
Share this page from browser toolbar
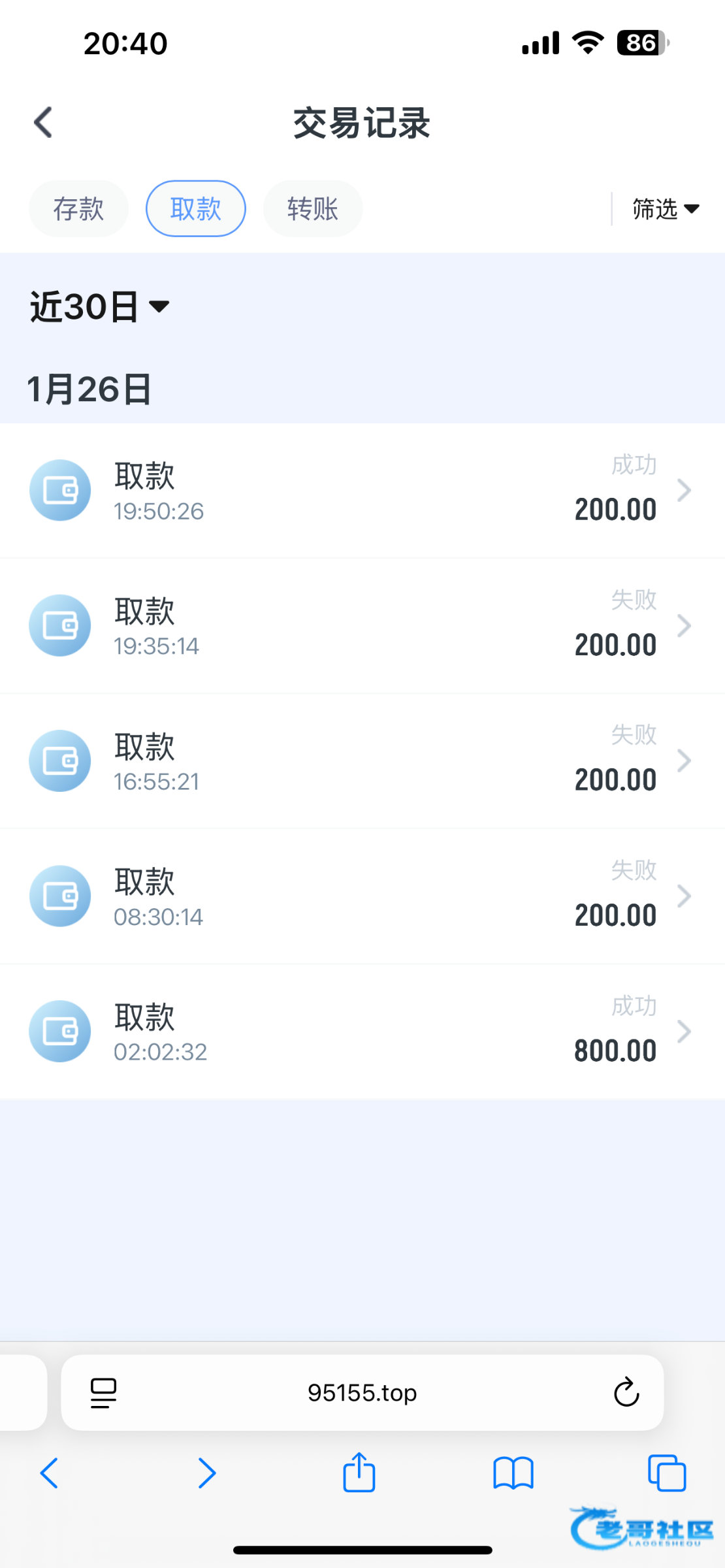(359, 1473)
